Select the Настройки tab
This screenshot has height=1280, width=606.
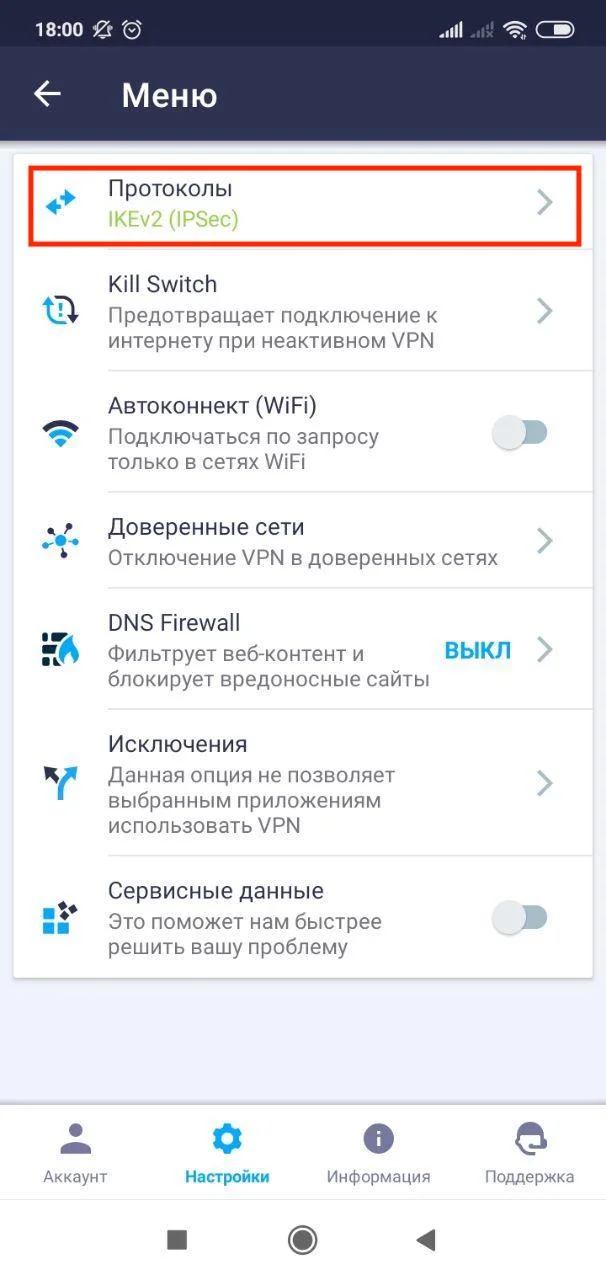[x=227, y=1152]
